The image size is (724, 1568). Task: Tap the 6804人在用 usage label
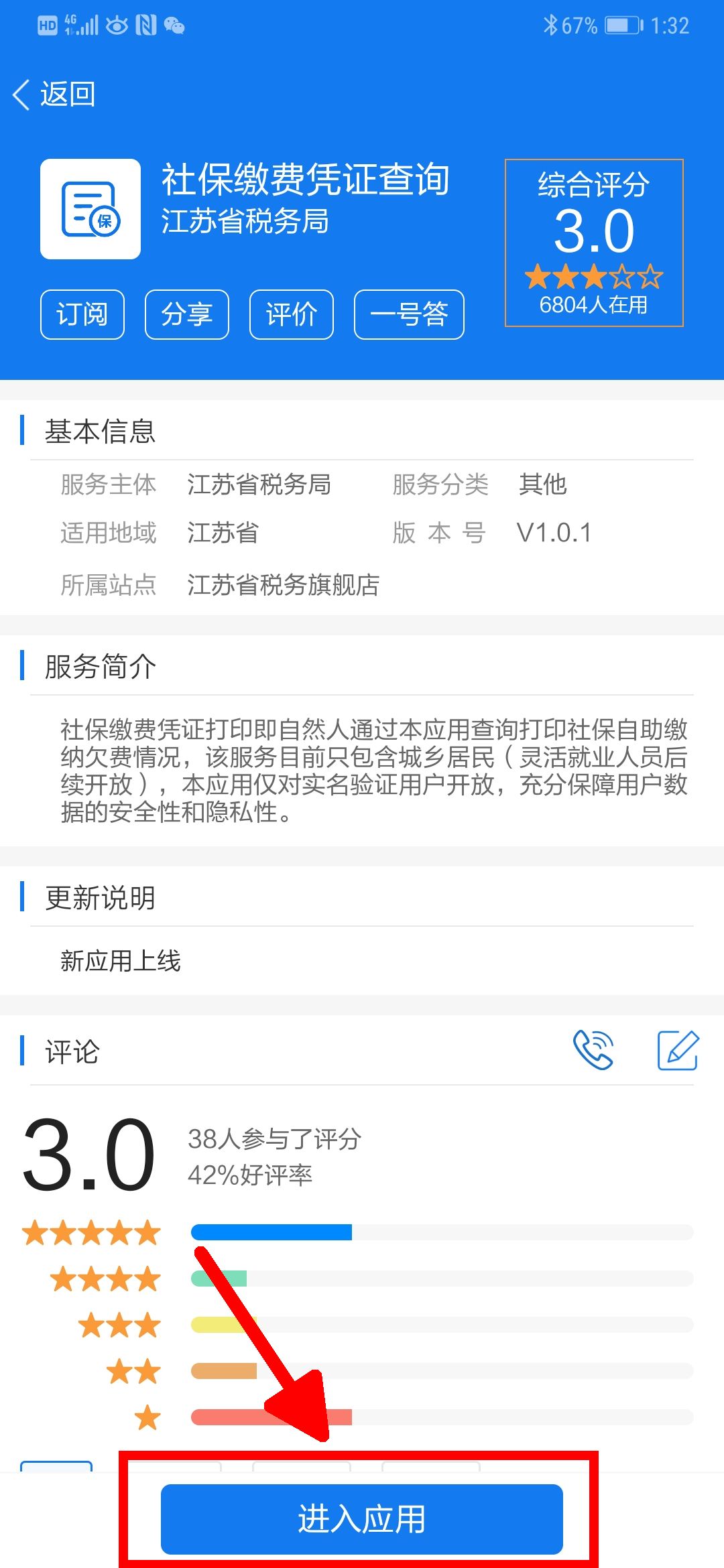pos(593,305)
